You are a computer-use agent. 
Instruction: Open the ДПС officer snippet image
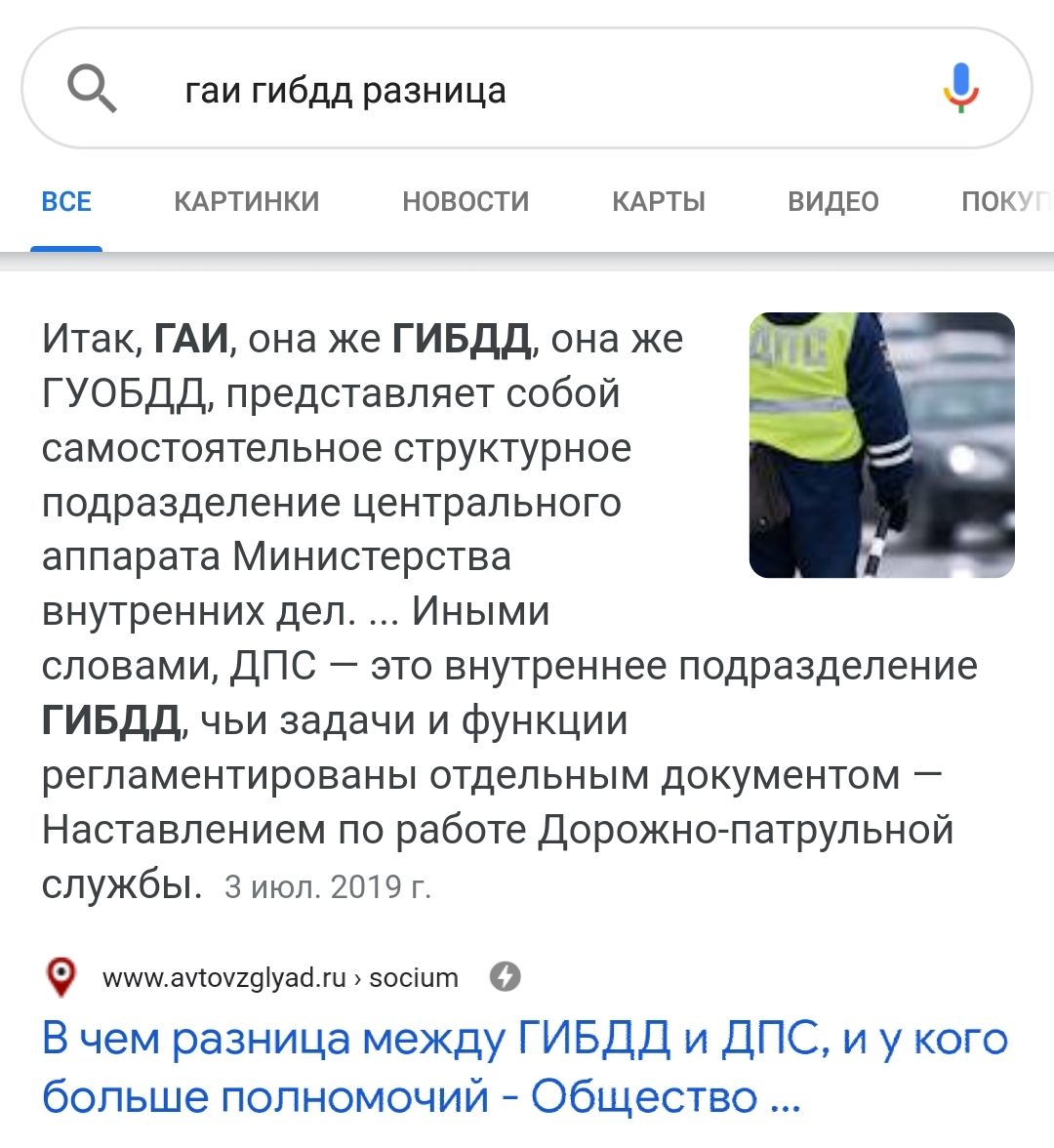(881, 445)
